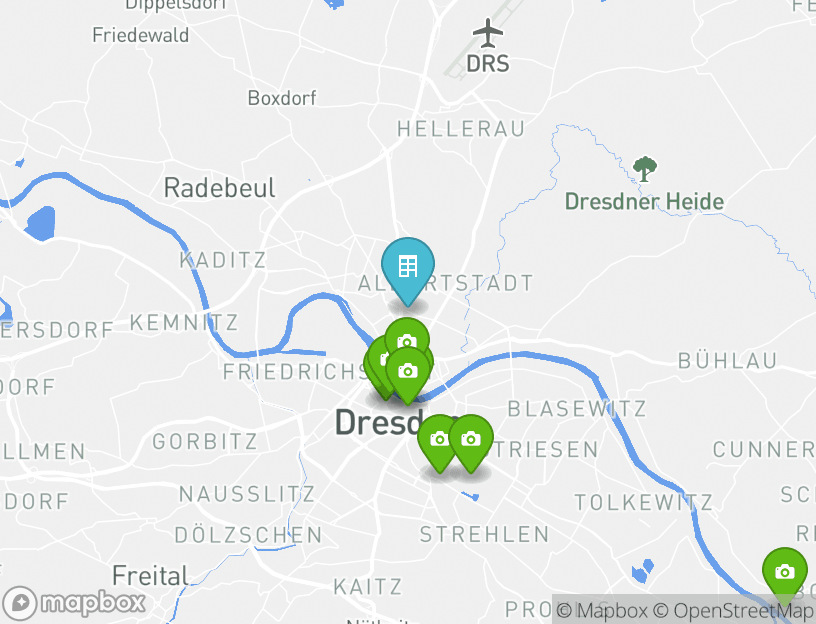Open the camera pin touching the Striesen label

(471, 440)
